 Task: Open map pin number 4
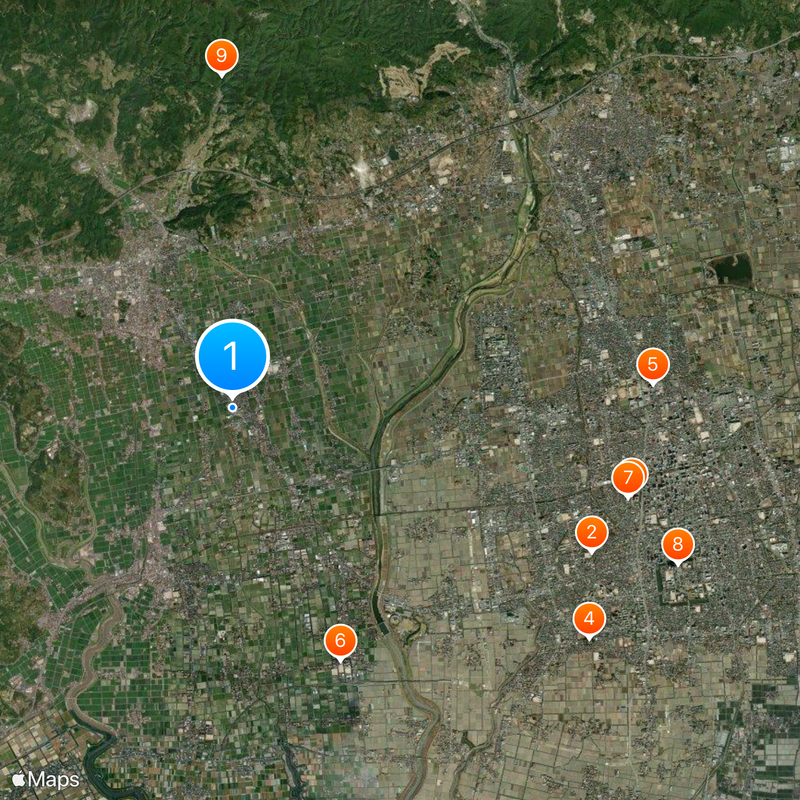pyautogui.click(x=589, y=618)
